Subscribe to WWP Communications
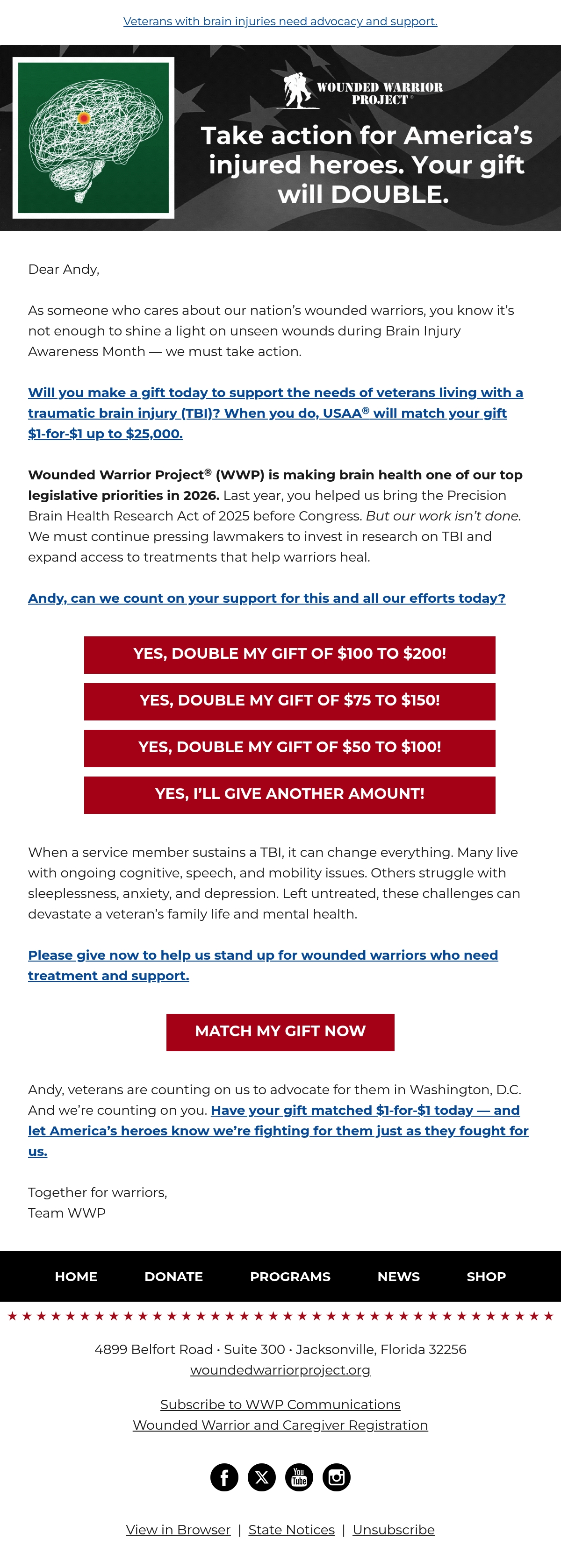The image size is (561, 1568). [x=280, y=1404]
